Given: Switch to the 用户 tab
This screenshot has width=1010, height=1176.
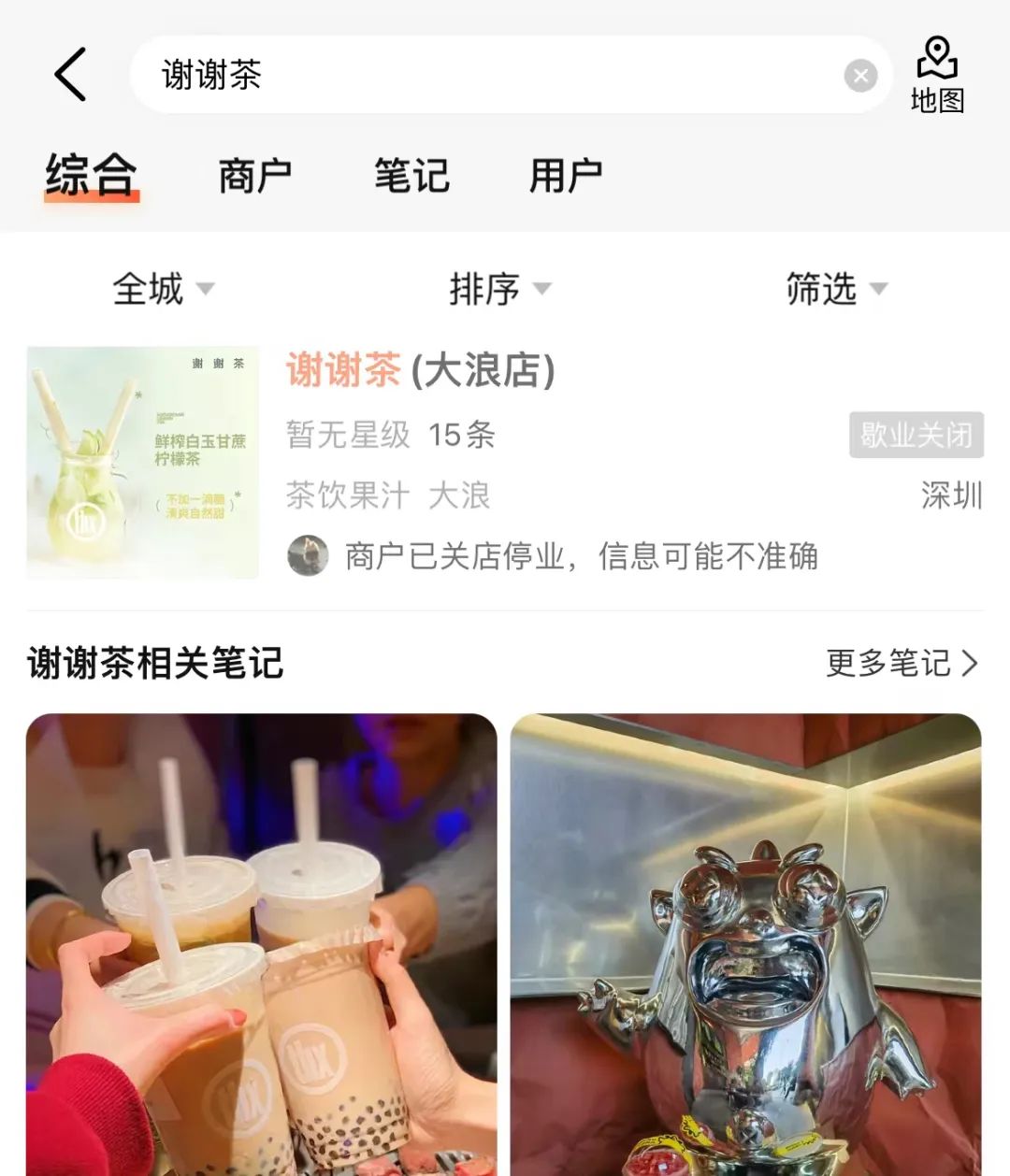Looking at the screenshot, I should (x=566, y=176).
